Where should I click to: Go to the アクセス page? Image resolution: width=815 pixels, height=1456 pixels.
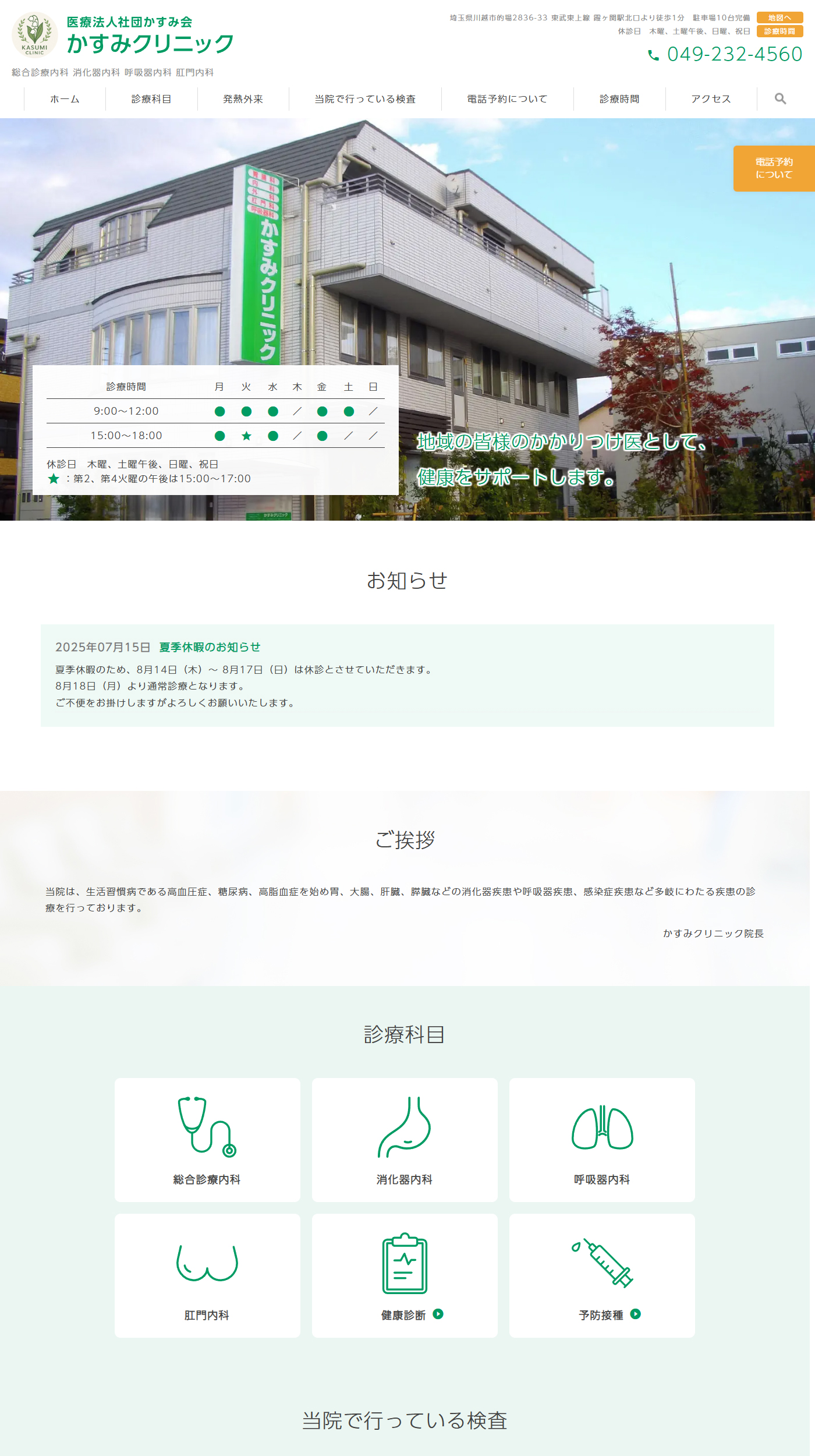(x=711, y=99)
